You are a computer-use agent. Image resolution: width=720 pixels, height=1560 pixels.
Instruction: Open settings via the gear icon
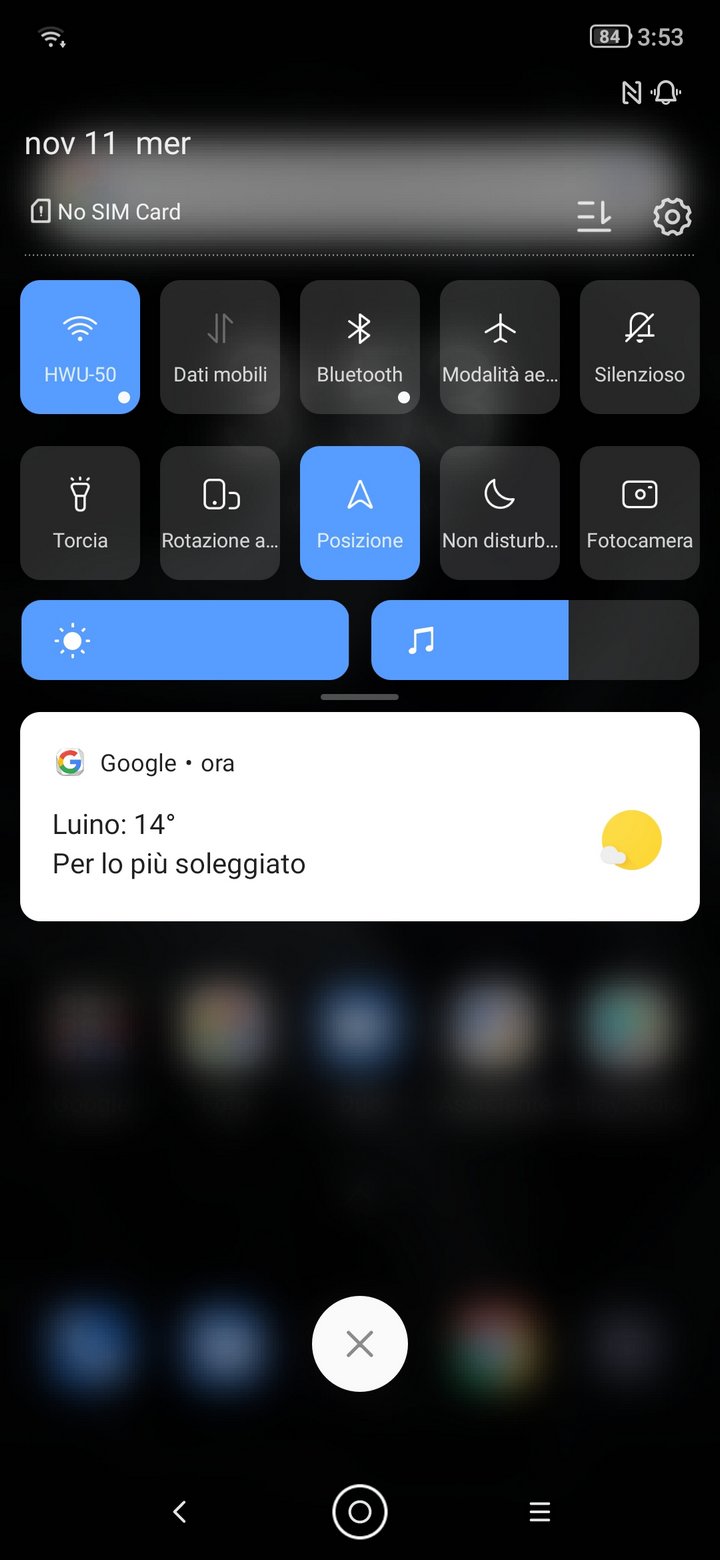[672, 216]
